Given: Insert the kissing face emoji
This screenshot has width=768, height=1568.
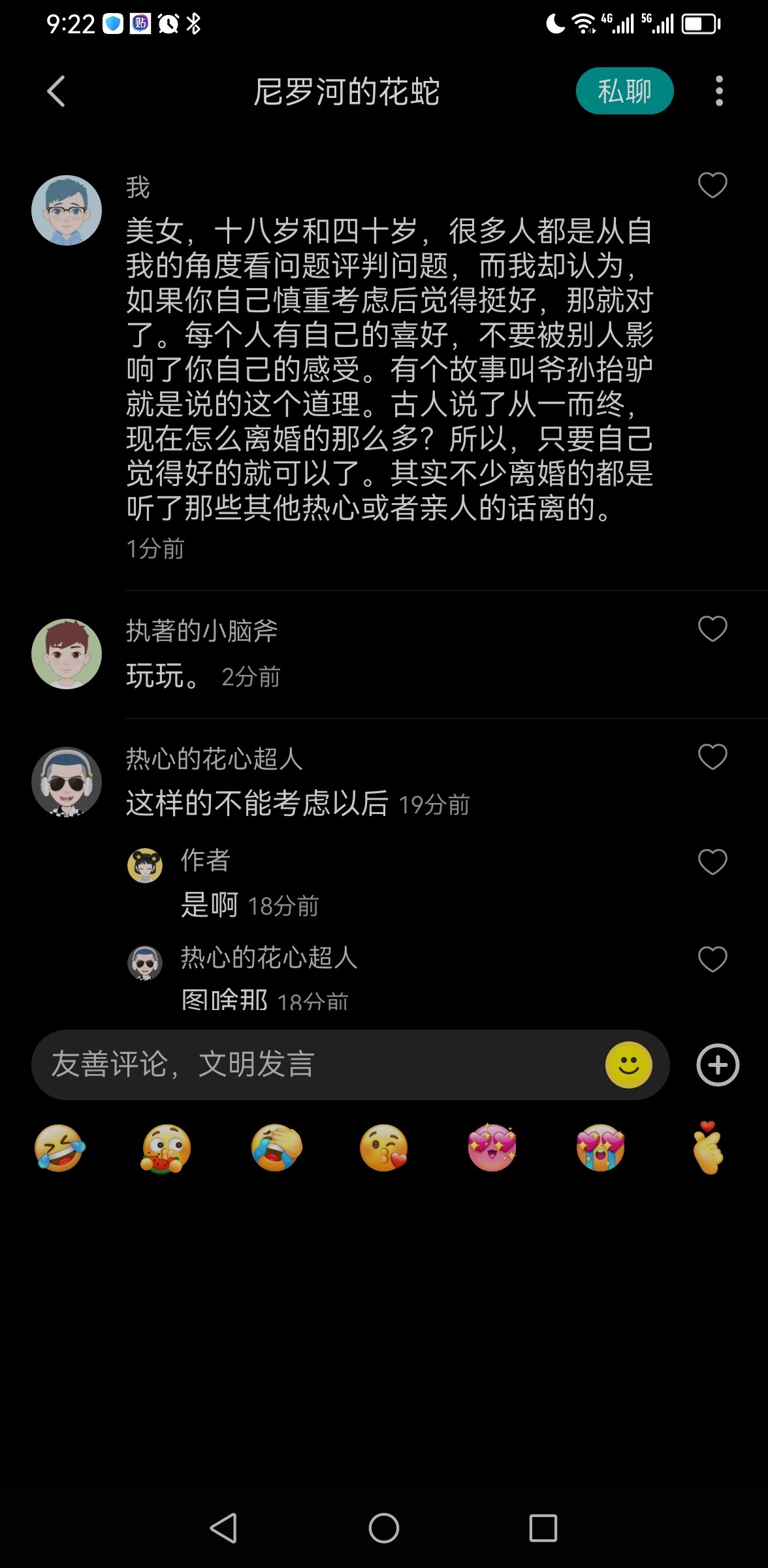Looking at the screenshot, I should point(384,1148).
